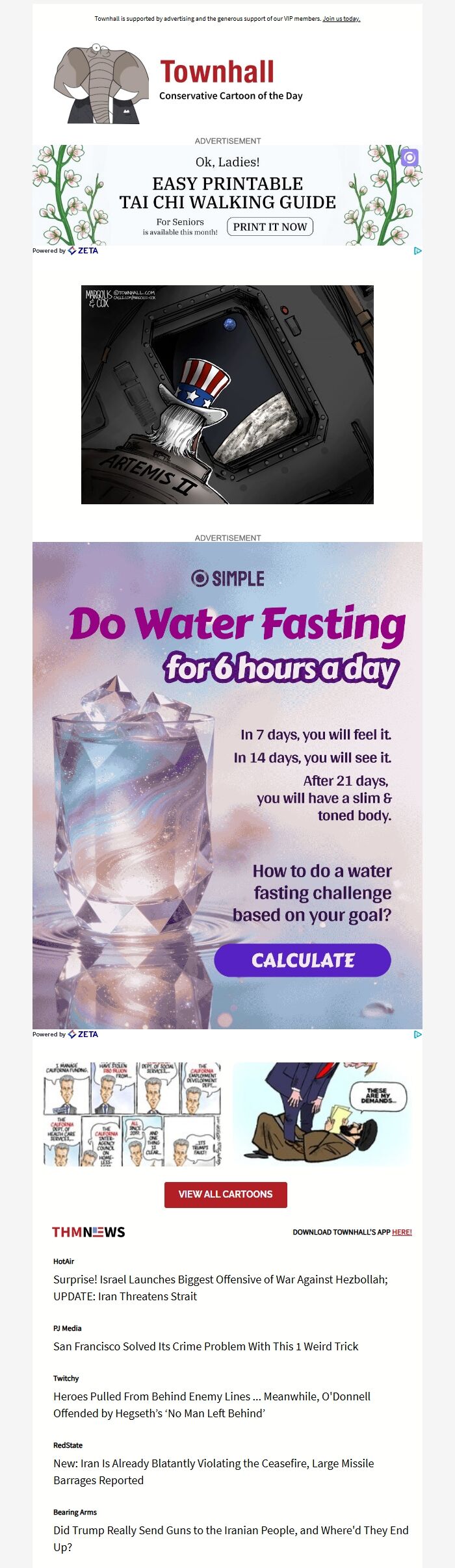This screenshot has width=455, height=1568.
Task: Tap PRINT IT NOW in Tai Chi ad
Action: coord(270,227)
